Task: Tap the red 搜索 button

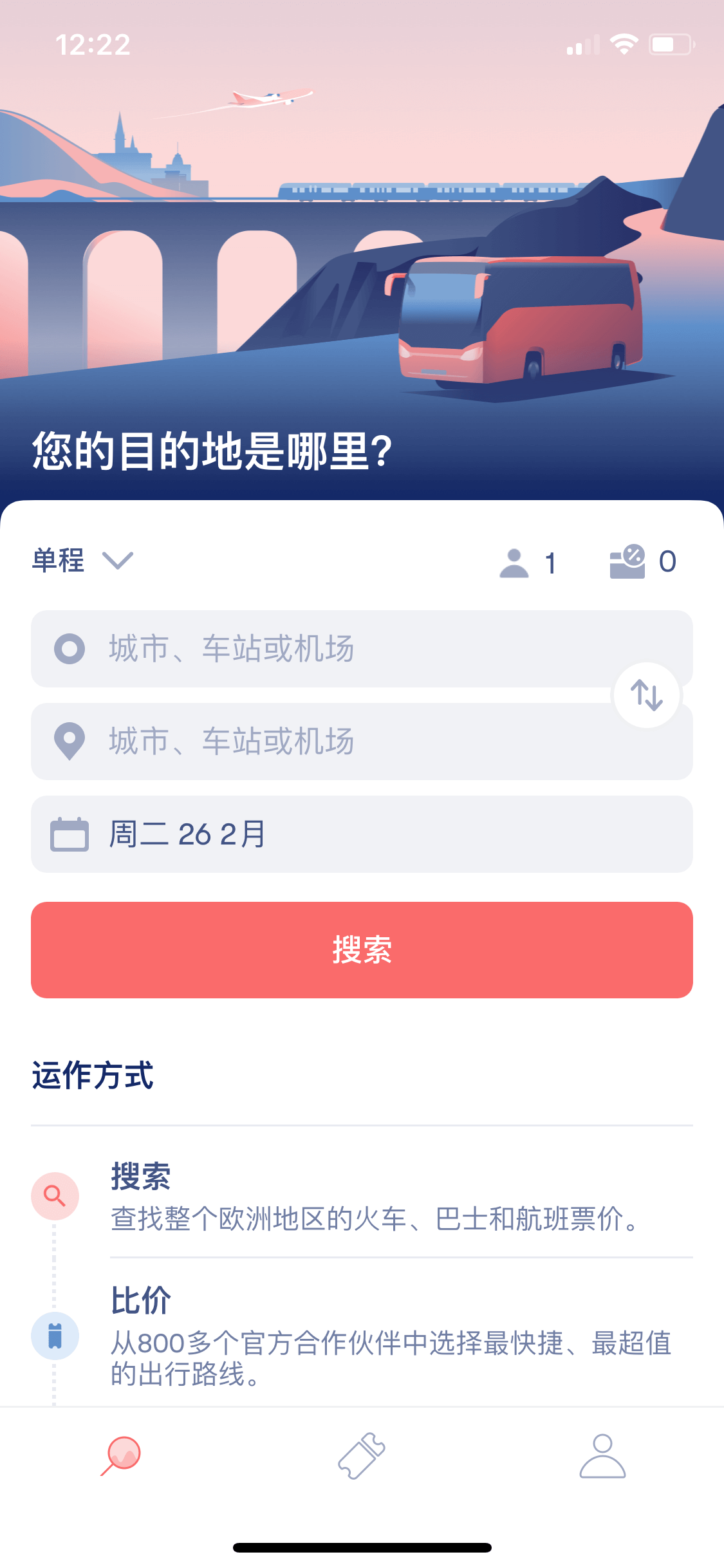Action: [x=362, y=950]
